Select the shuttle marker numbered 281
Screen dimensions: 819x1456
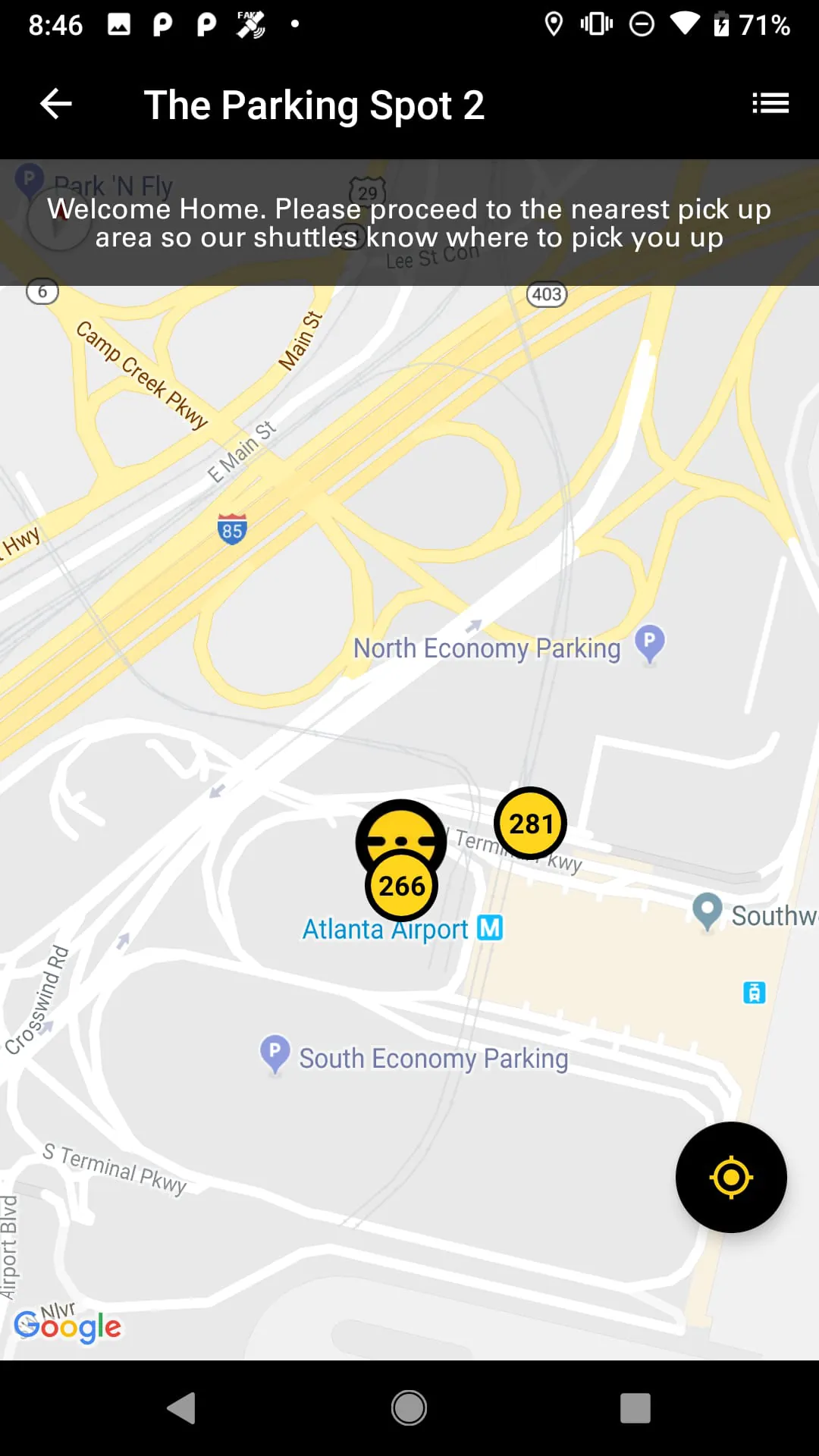[x=530, y=824]
